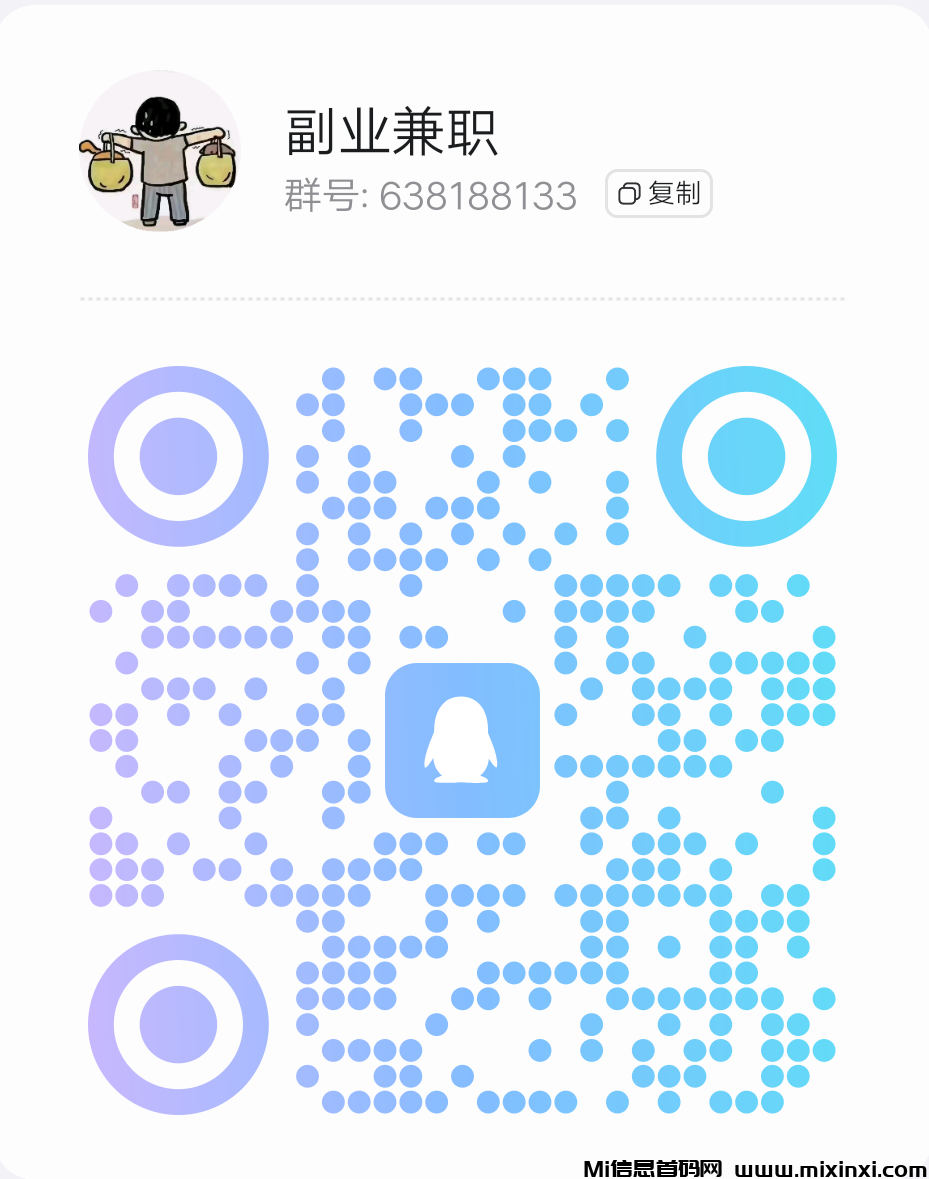
Task: Open the group avatar picture
Action: click(160, 150)
